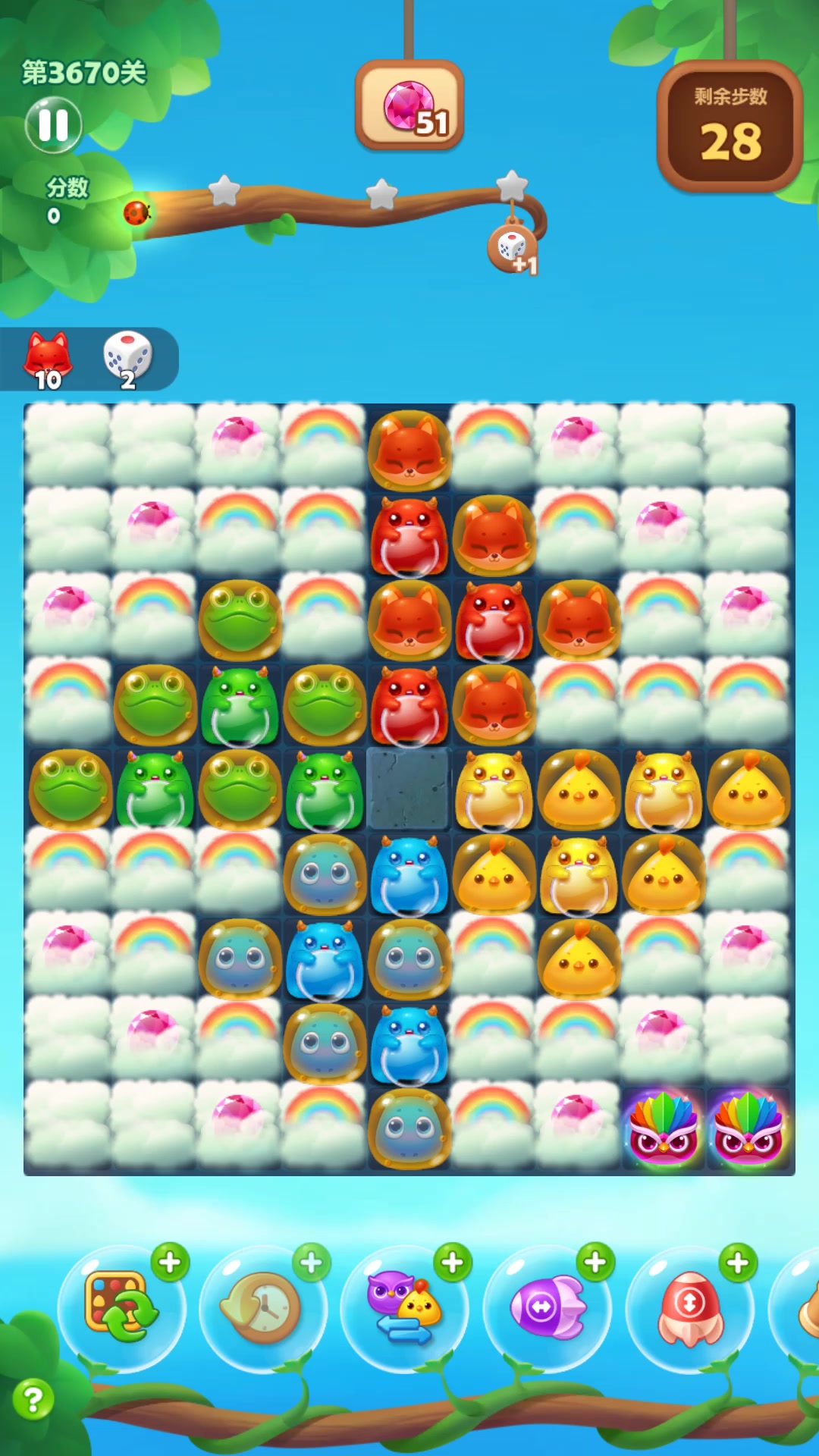Add more clock boosters with plus

tap(312, 1263)
